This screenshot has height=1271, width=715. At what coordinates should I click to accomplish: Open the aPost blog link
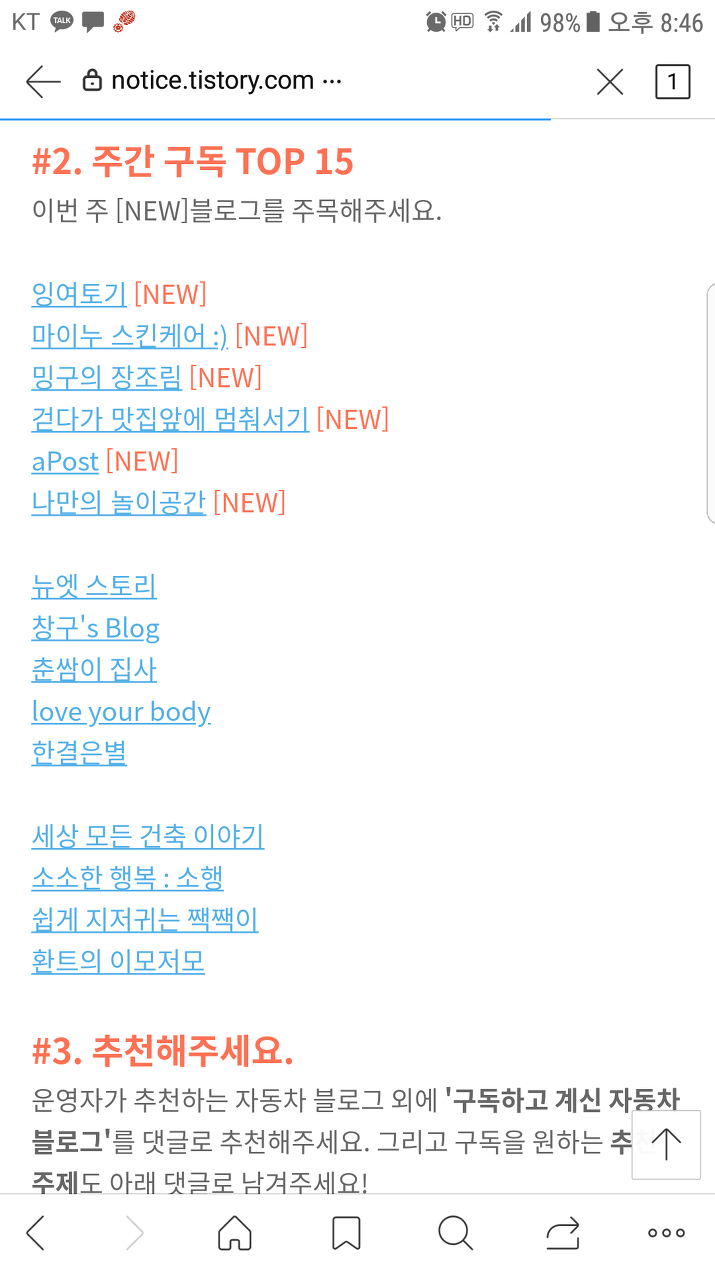[x=65, y=461]
